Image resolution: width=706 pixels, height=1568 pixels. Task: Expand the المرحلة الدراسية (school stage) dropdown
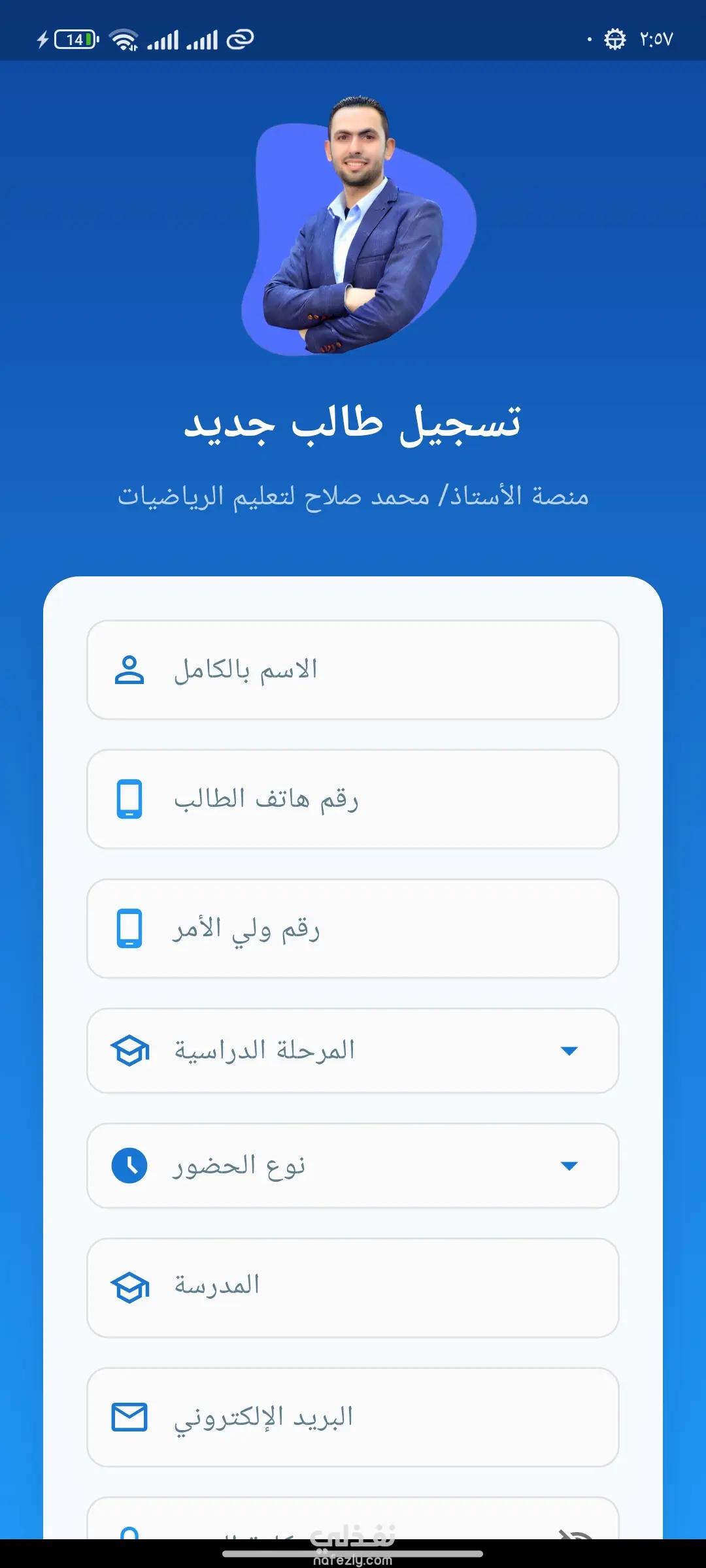[353, 1051]
